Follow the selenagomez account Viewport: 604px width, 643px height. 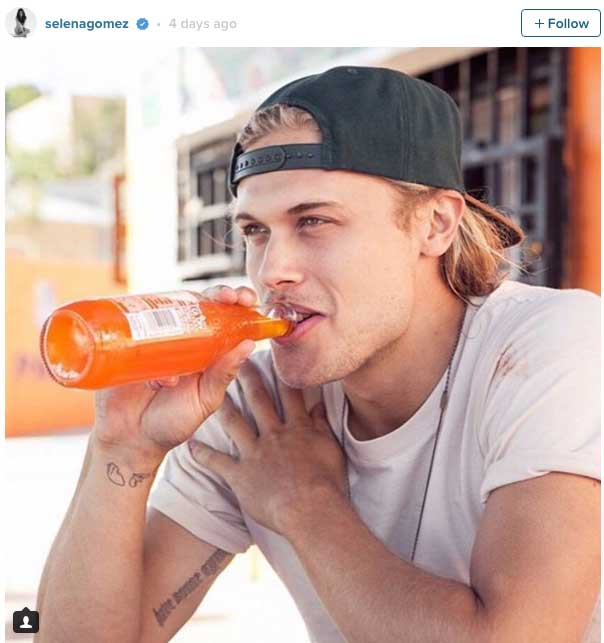[560, 23]
